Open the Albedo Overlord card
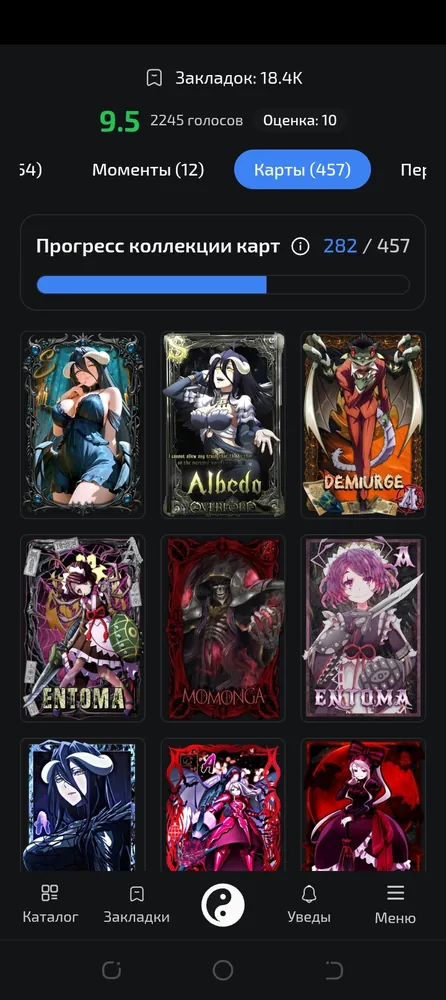 coord(223,424)
